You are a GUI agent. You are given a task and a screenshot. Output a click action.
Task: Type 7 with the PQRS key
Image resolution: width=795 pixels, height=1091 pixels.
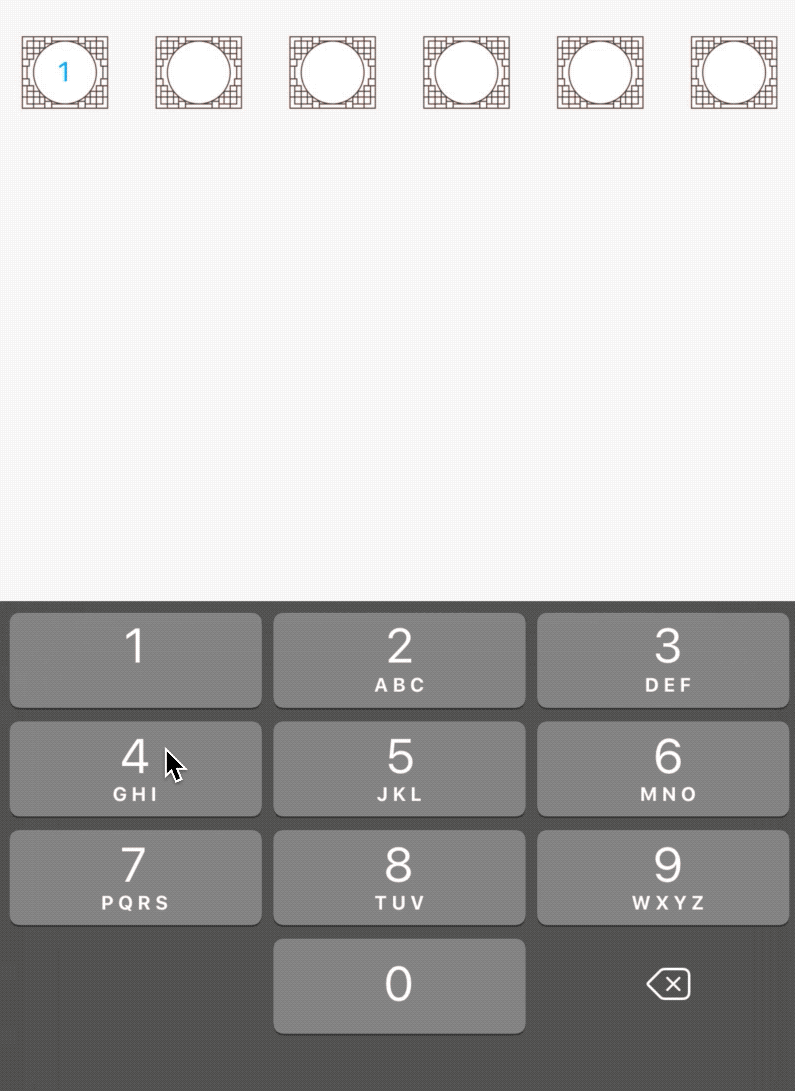coord(135,877)
